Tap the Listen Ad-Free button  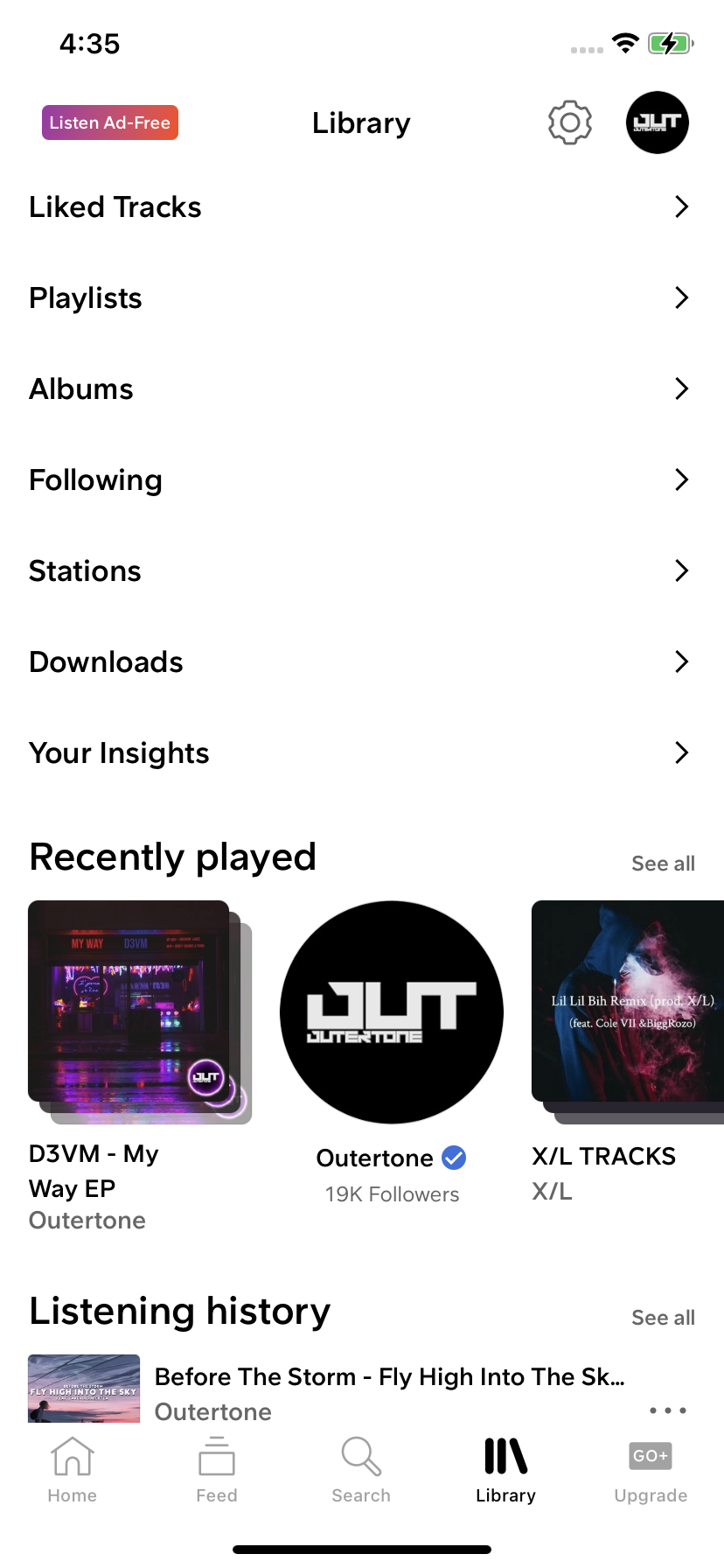tap(109, 122)
